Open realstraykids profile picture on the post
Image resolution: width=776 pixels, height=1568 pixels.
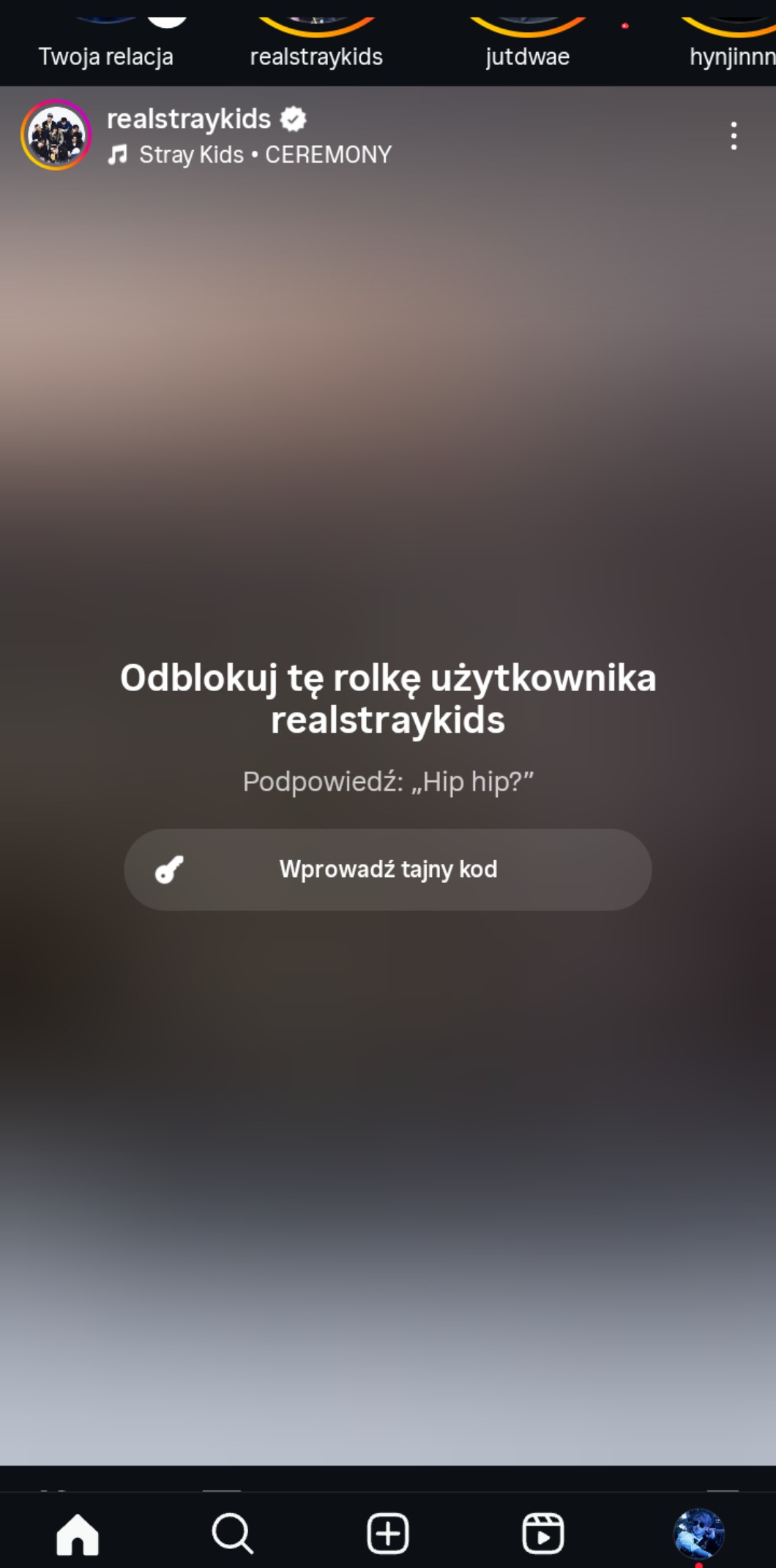[x=56, y=135]
